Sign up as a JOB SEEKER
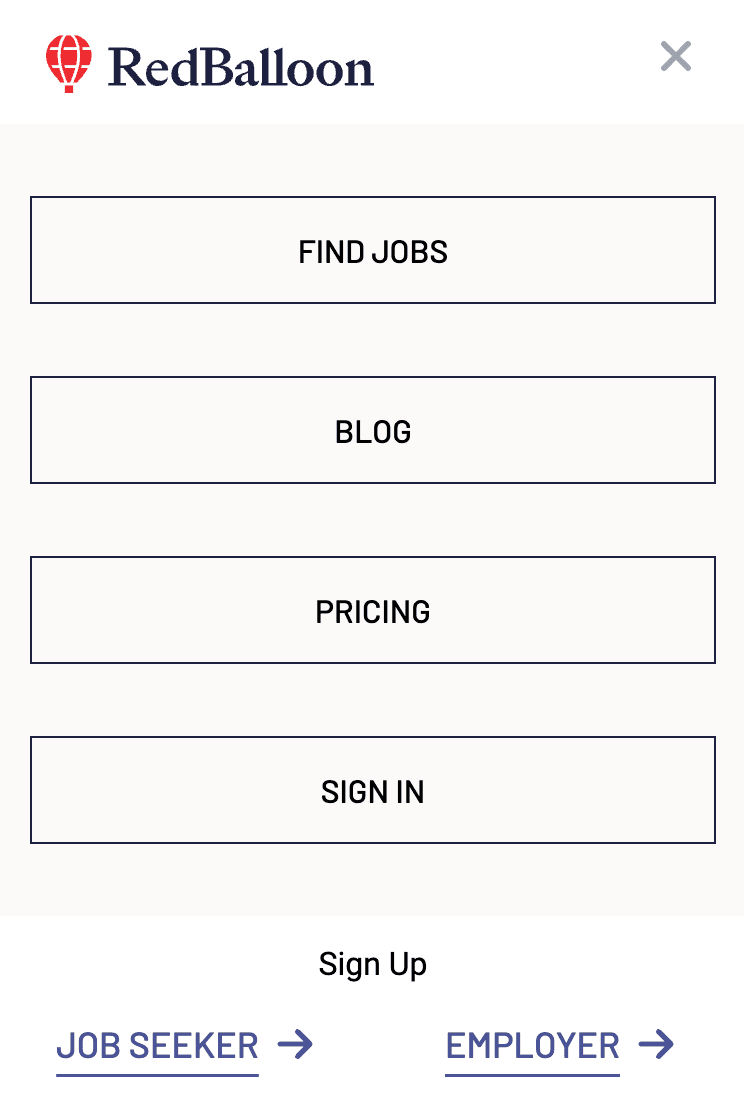The height and width of the screenshot is (1120, 744). 157,1044
